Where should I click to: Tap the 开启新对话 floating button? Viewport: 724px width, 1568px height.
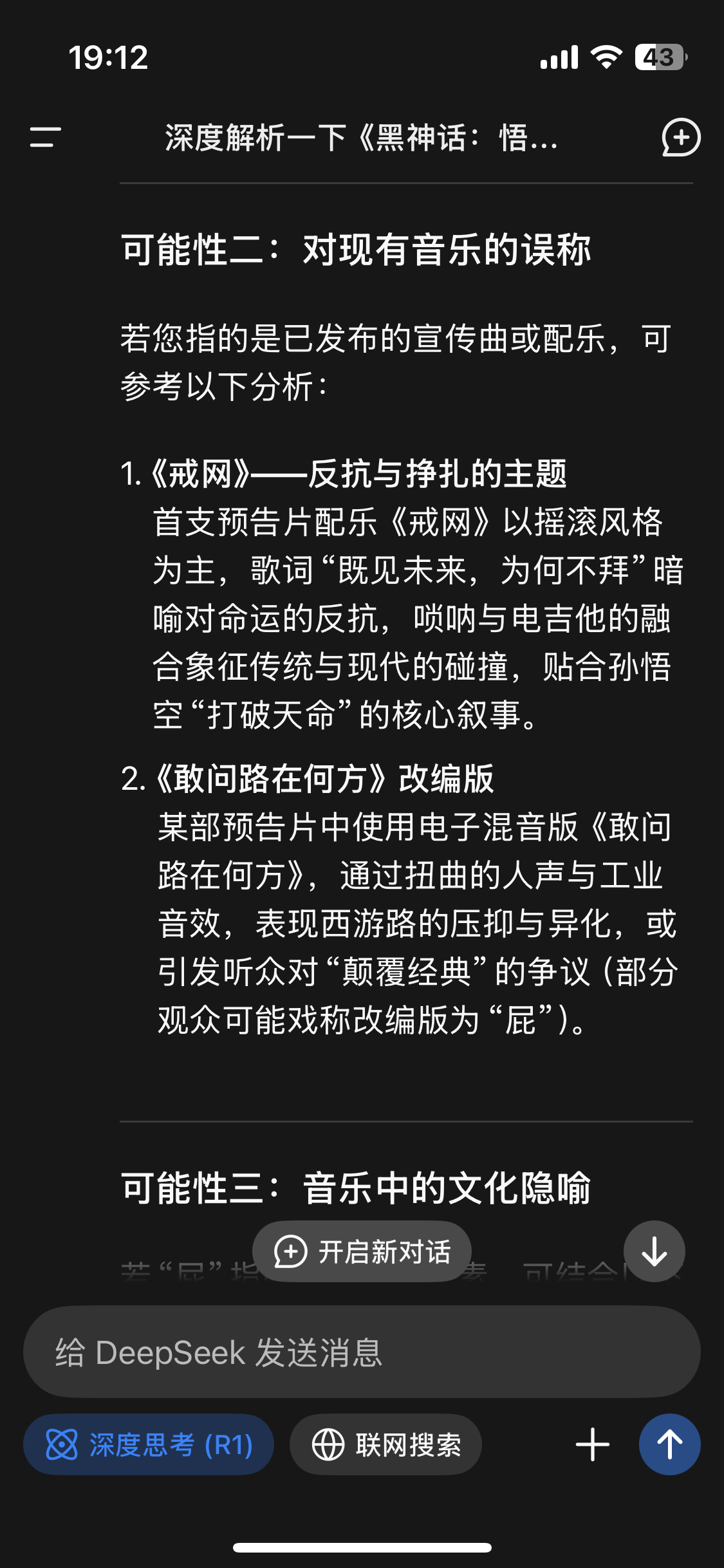click(362, 1252)
